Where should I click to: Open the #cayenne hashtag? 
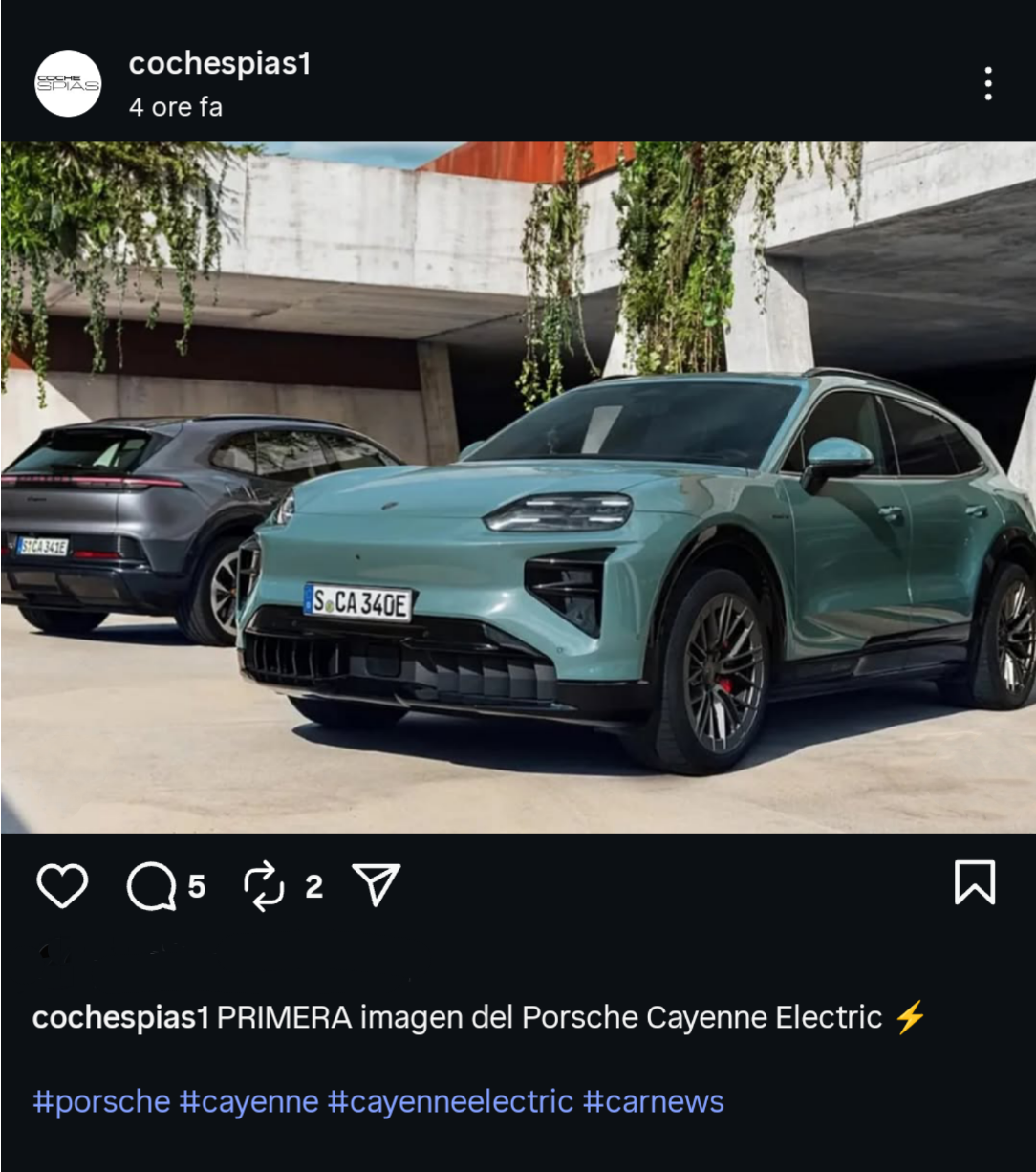248,1102
